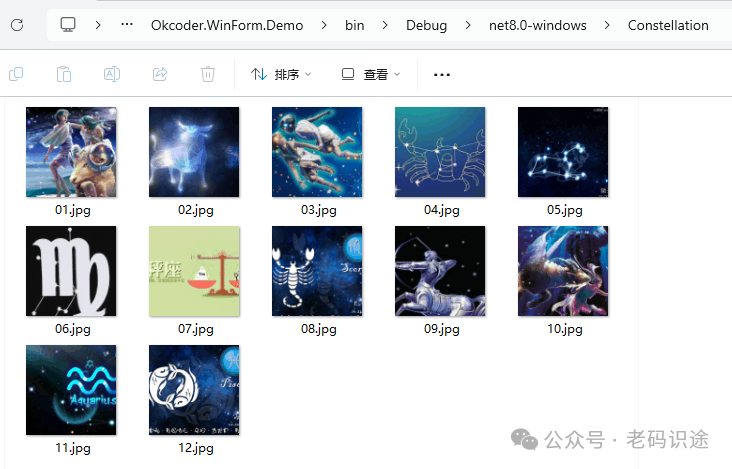
Task: Open the 查看 view options dropdown
Action: 371,74
